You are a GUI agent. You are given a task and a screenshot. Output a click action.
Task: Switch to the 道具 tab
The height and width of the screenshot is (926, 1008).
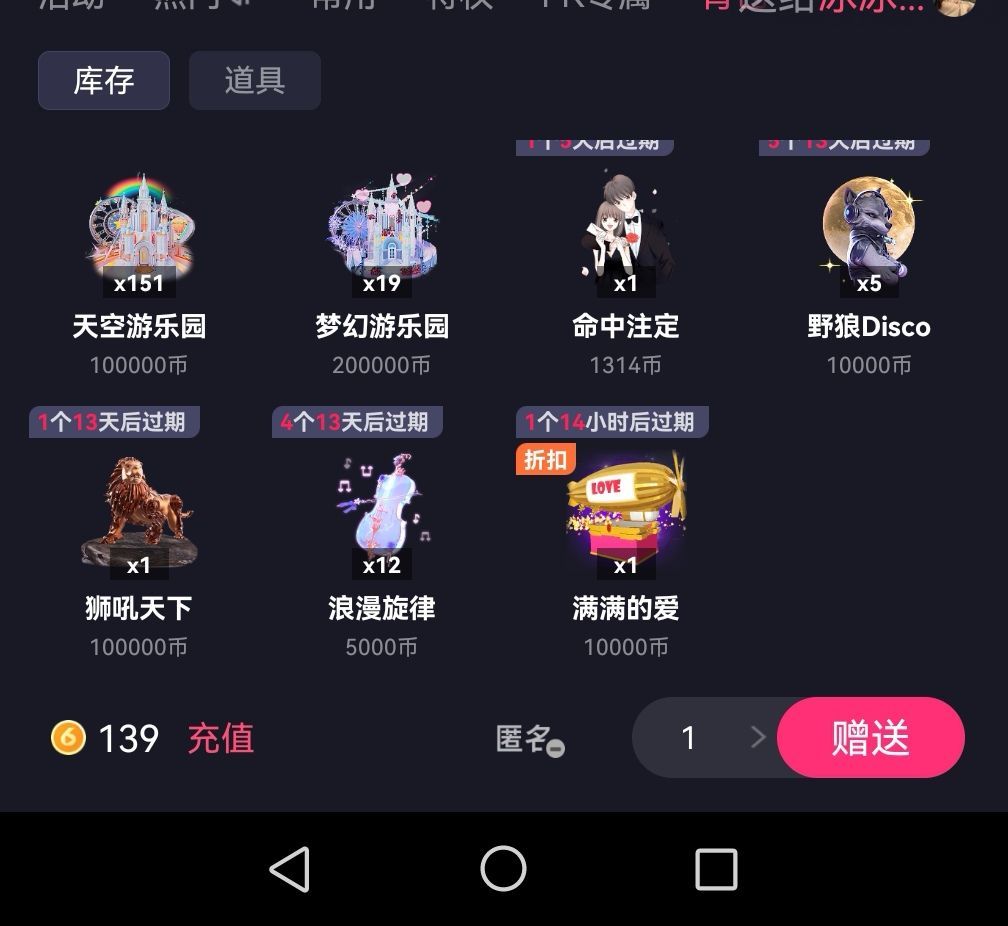(x=255, y=81)
